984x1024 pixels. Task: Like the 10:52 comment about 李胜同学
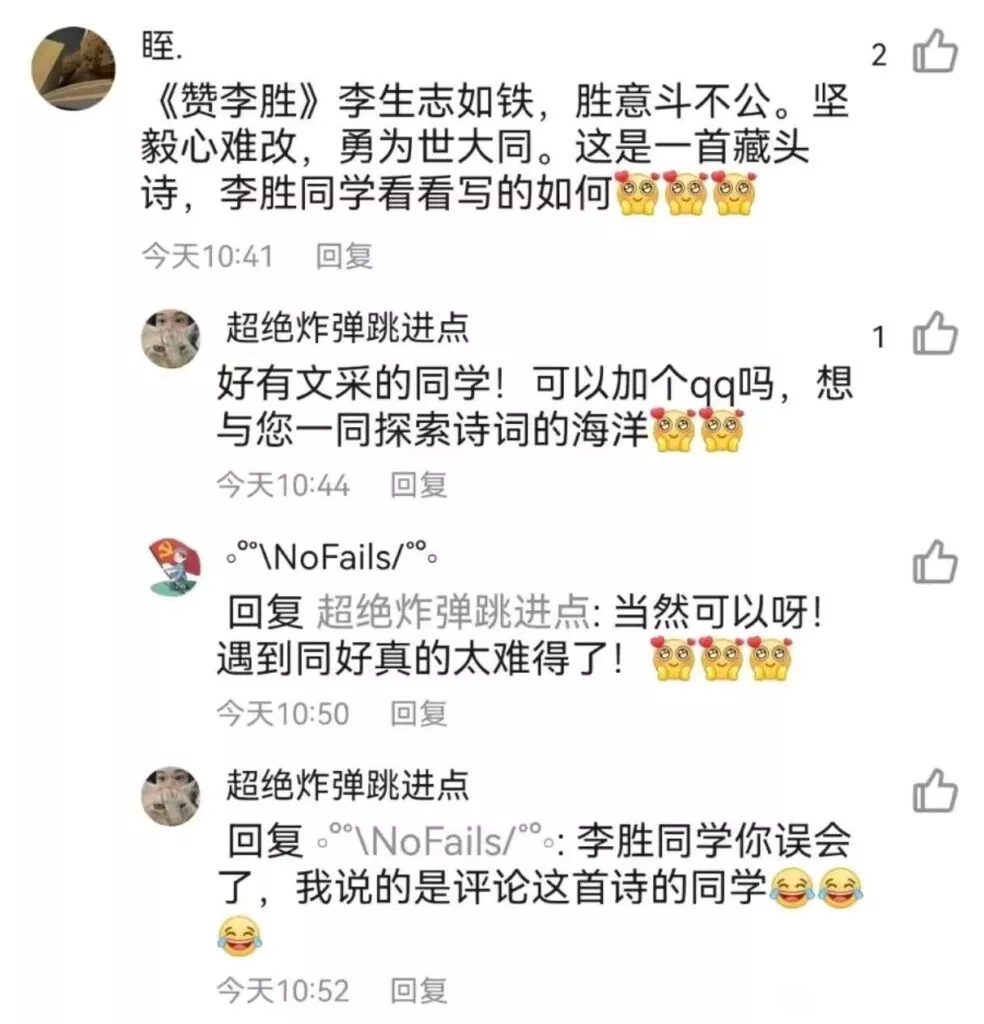[x=935, y=791]
